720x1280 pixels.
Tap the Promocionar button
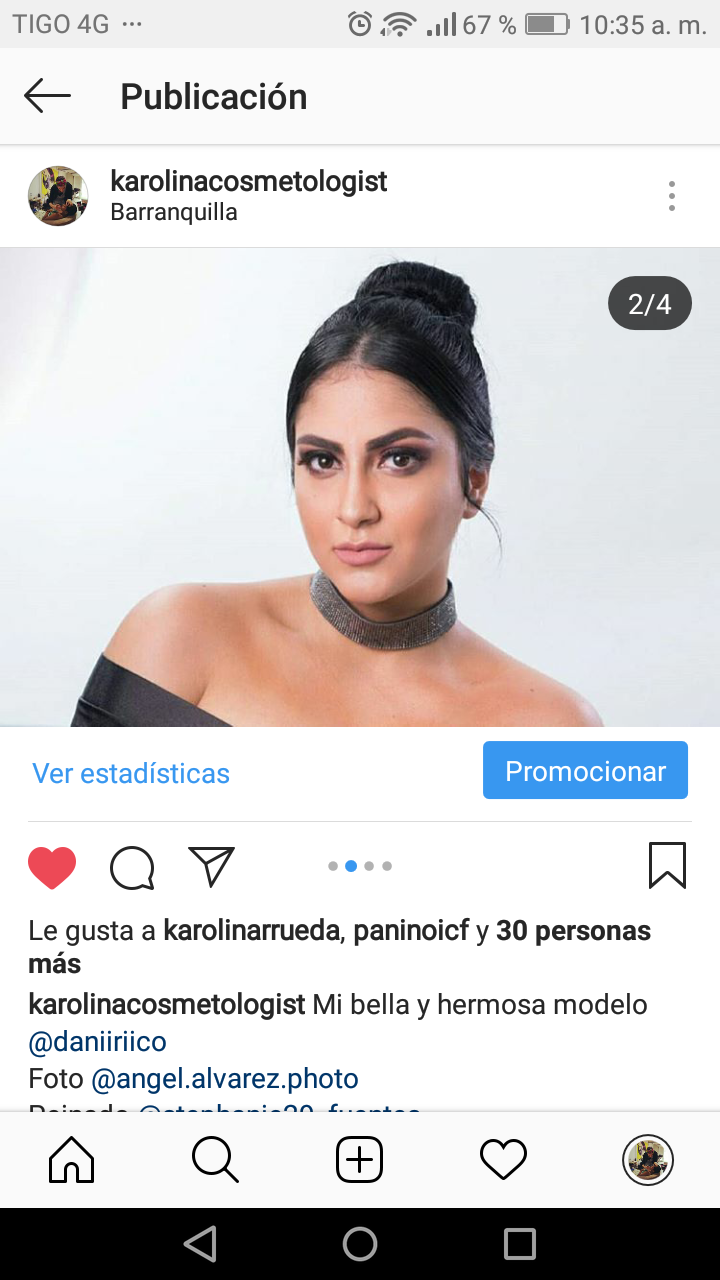[585, 771]
